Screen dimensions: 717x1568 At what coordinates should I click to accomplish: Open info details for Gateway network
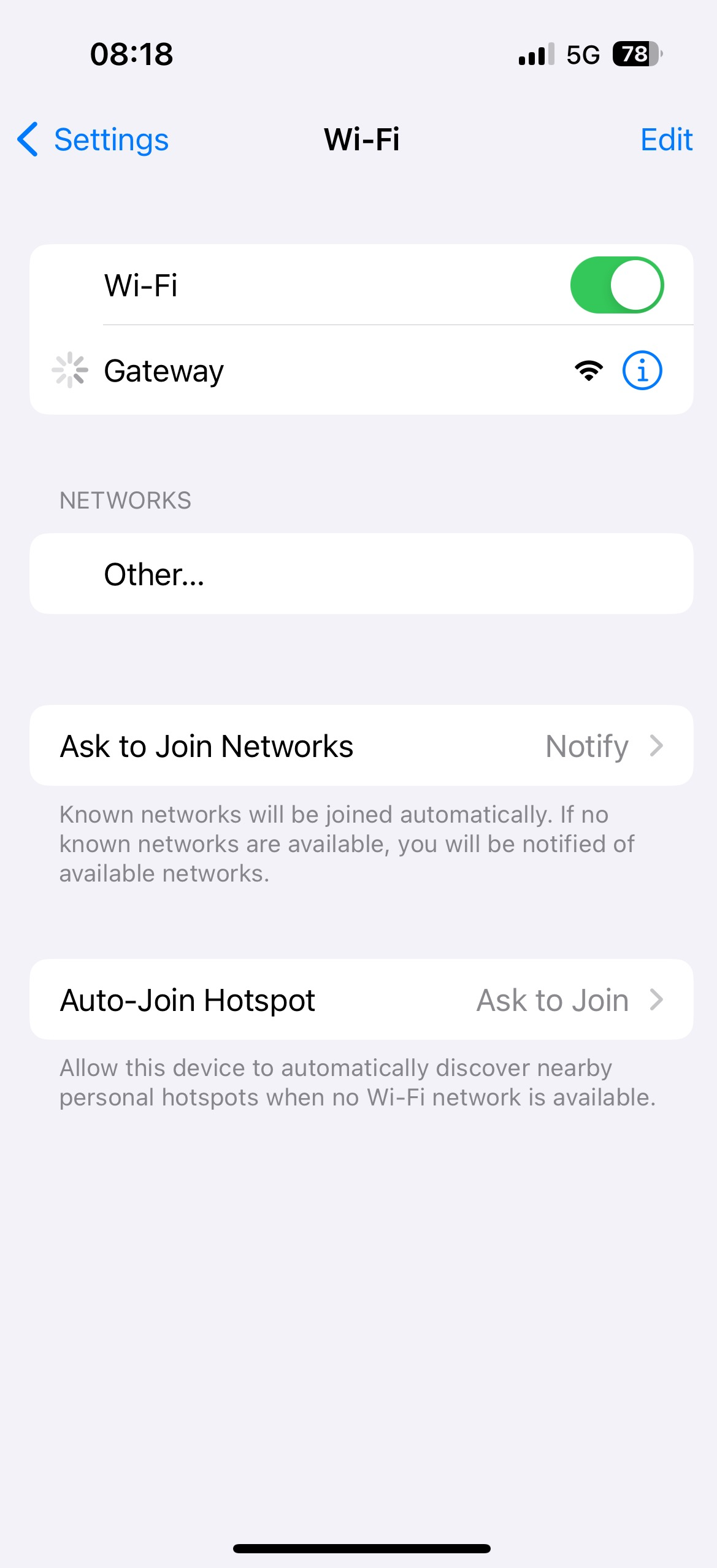coord(642,371)
